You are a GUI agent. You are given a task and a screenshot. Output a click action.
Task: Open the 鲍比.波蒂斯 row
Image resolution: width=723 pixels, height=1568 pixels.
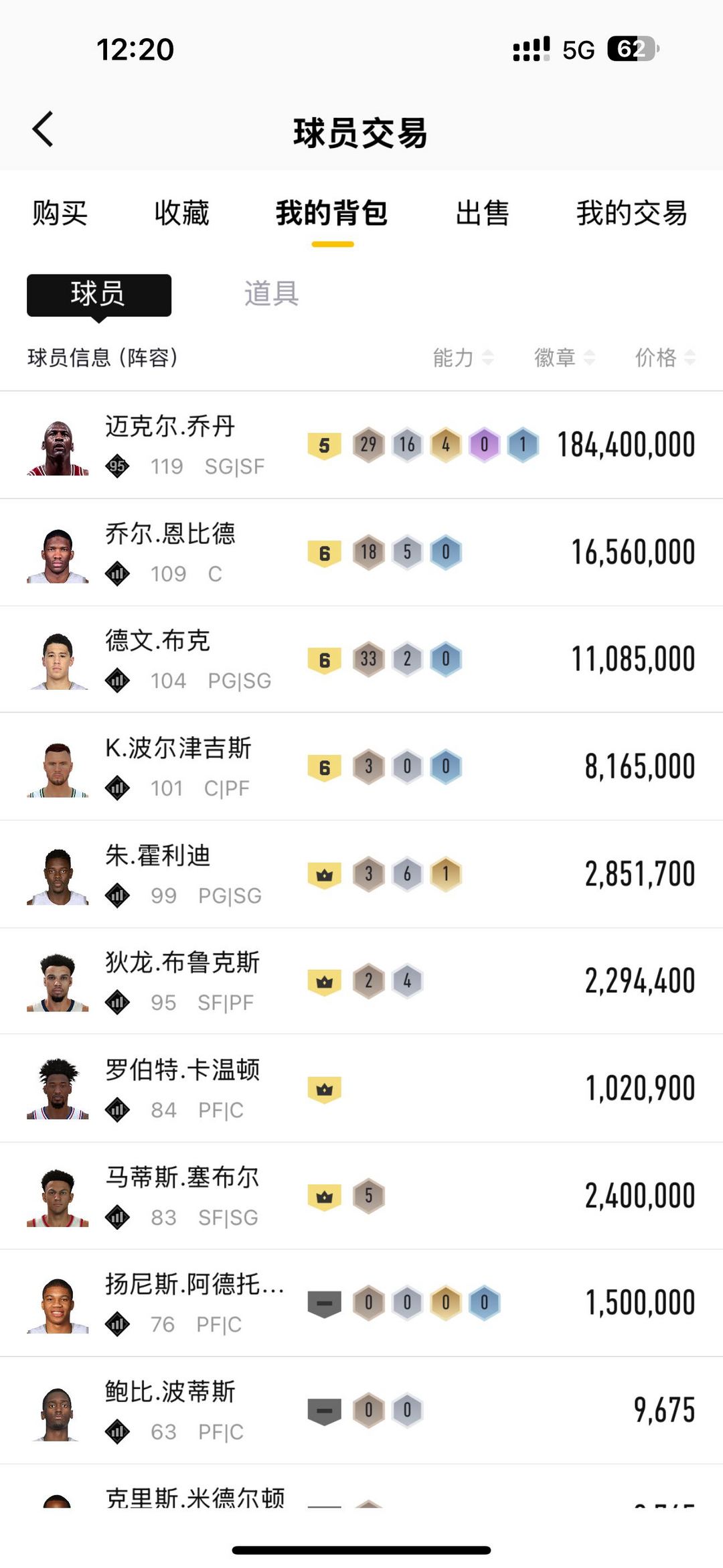coord(361,1411)
